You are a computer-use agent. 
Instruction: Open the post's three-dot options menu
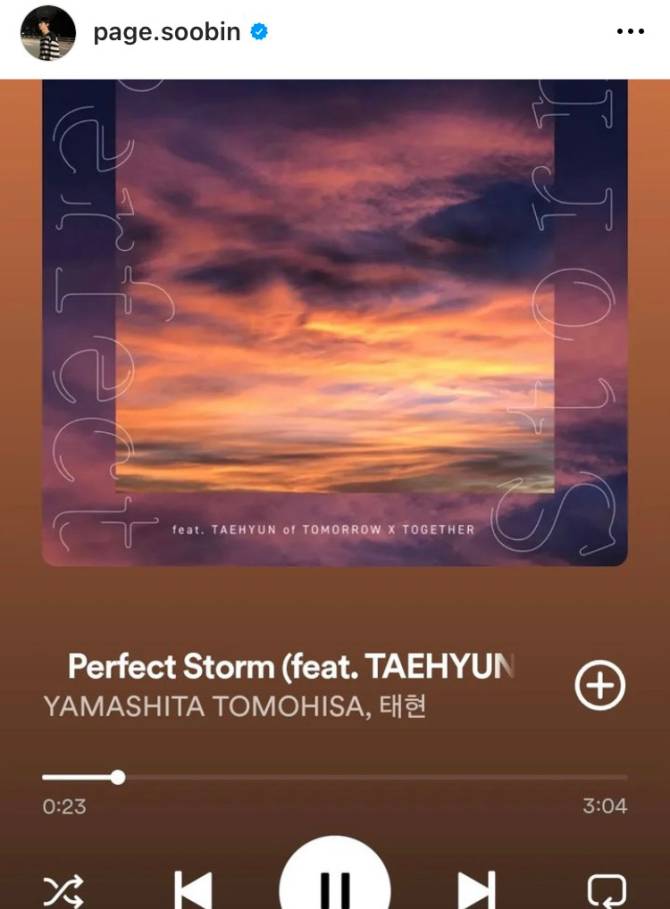(x=630, y=32)
